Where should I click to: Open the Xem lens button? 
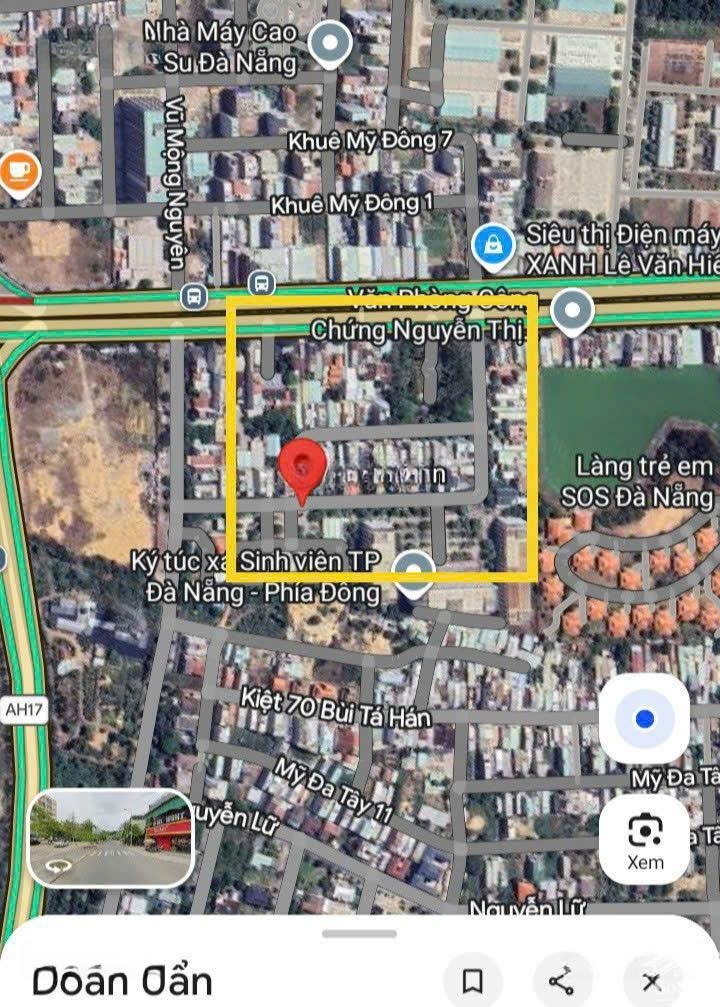645,839
